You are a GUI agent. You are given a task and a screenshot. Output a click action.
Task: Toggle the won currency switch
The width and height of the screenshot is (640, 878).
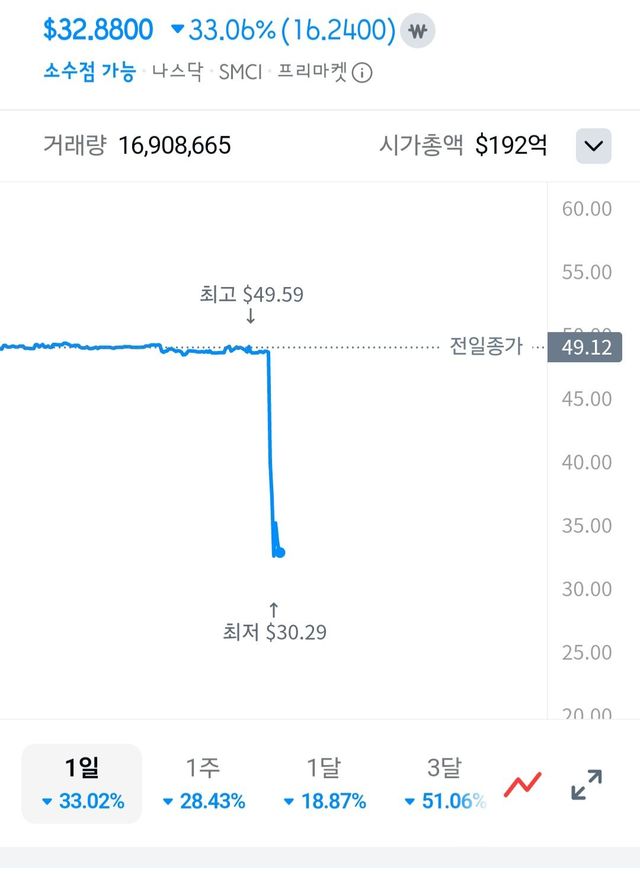pyautogui.click(x=418, y=31)
